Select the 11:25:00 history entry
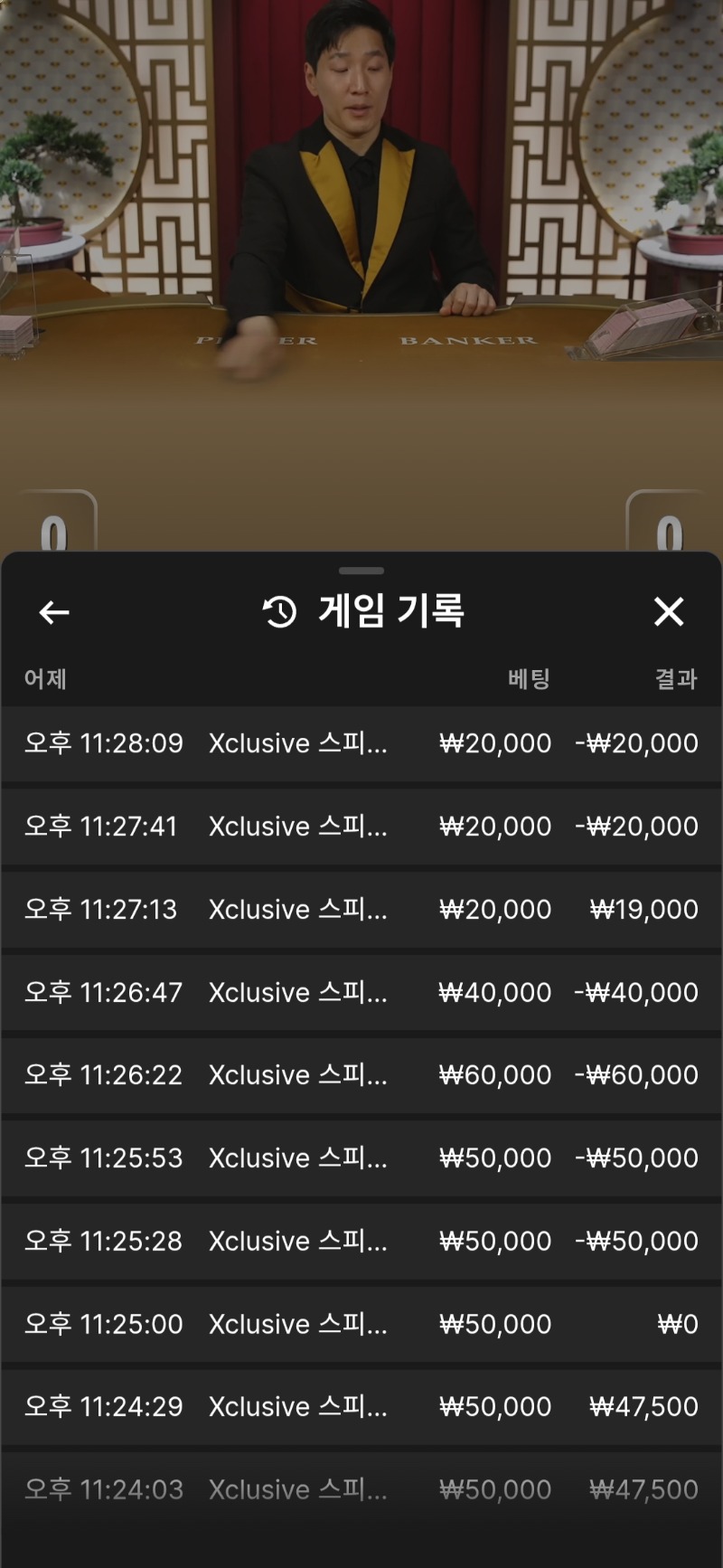 361,1324
